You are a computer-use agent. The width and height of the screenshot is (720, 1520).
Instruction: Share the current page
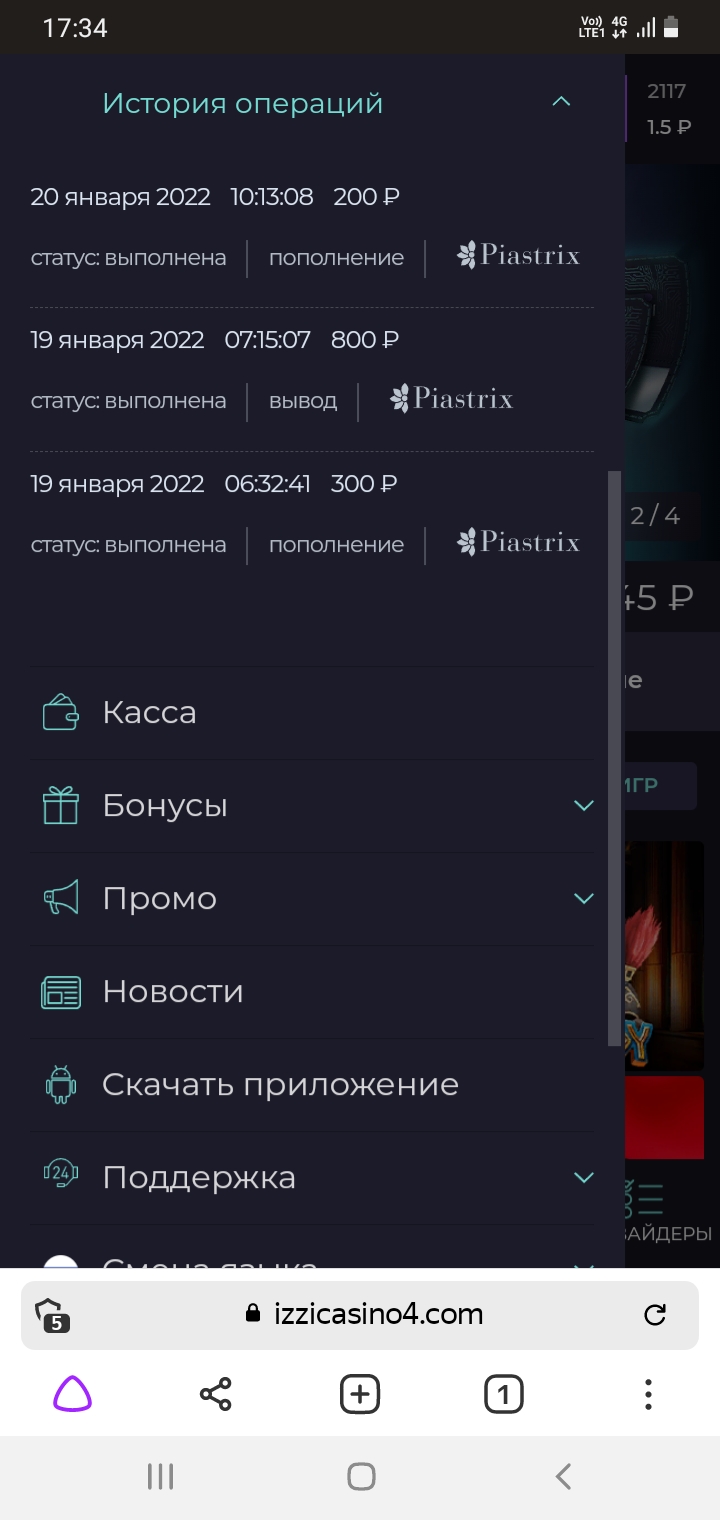pos(215,1394)
